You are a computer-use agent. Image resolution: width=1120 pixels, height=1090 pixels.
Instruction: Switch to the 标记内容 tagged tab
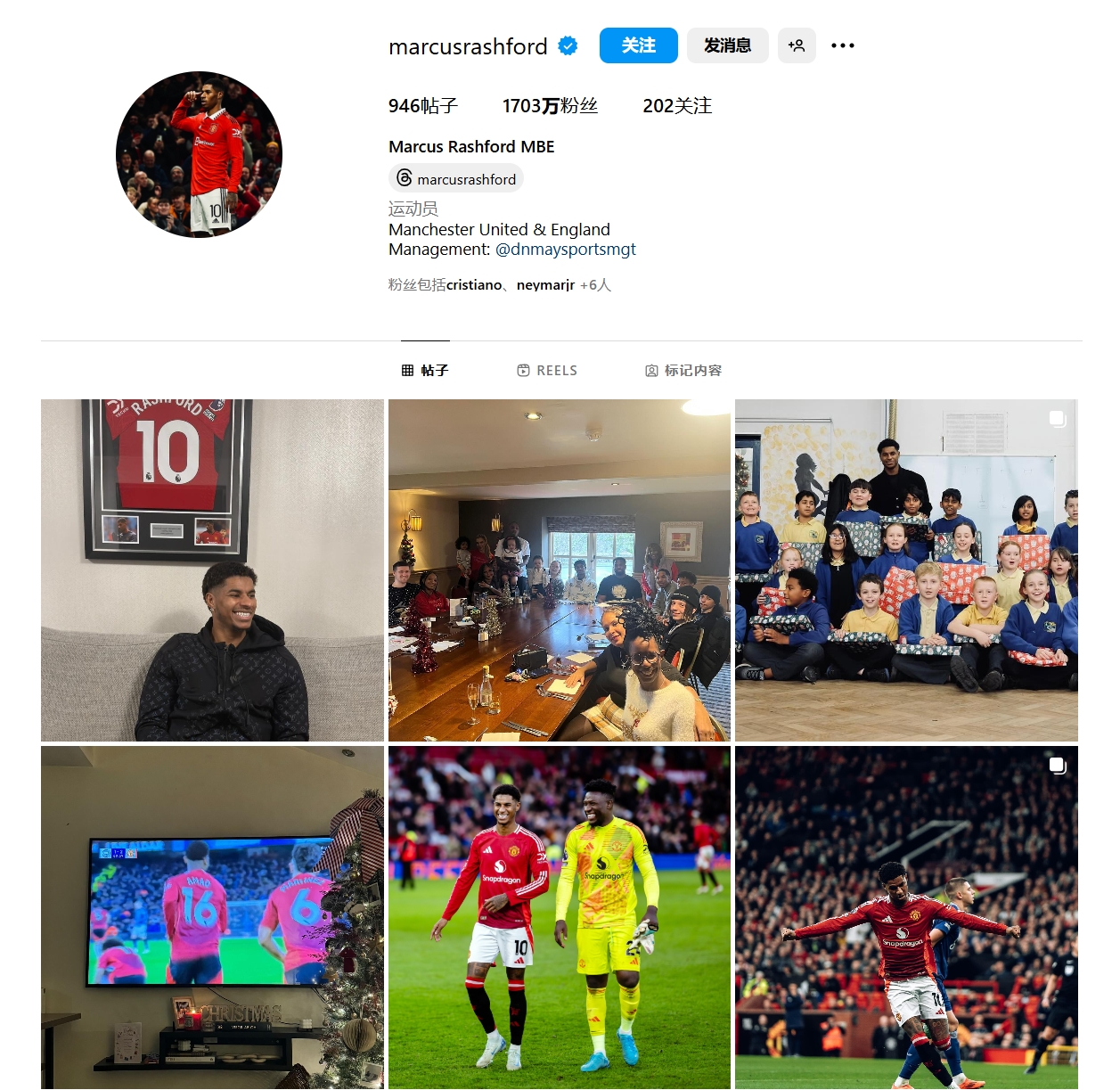click(683, 371)
